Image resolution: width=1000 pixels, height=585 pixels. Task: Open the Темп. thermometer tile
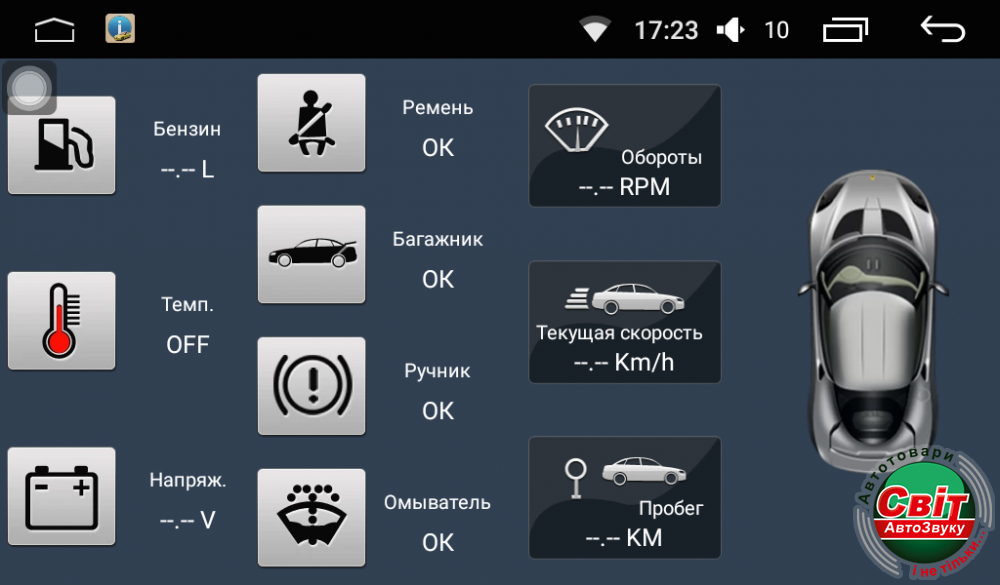coord(62,321)
